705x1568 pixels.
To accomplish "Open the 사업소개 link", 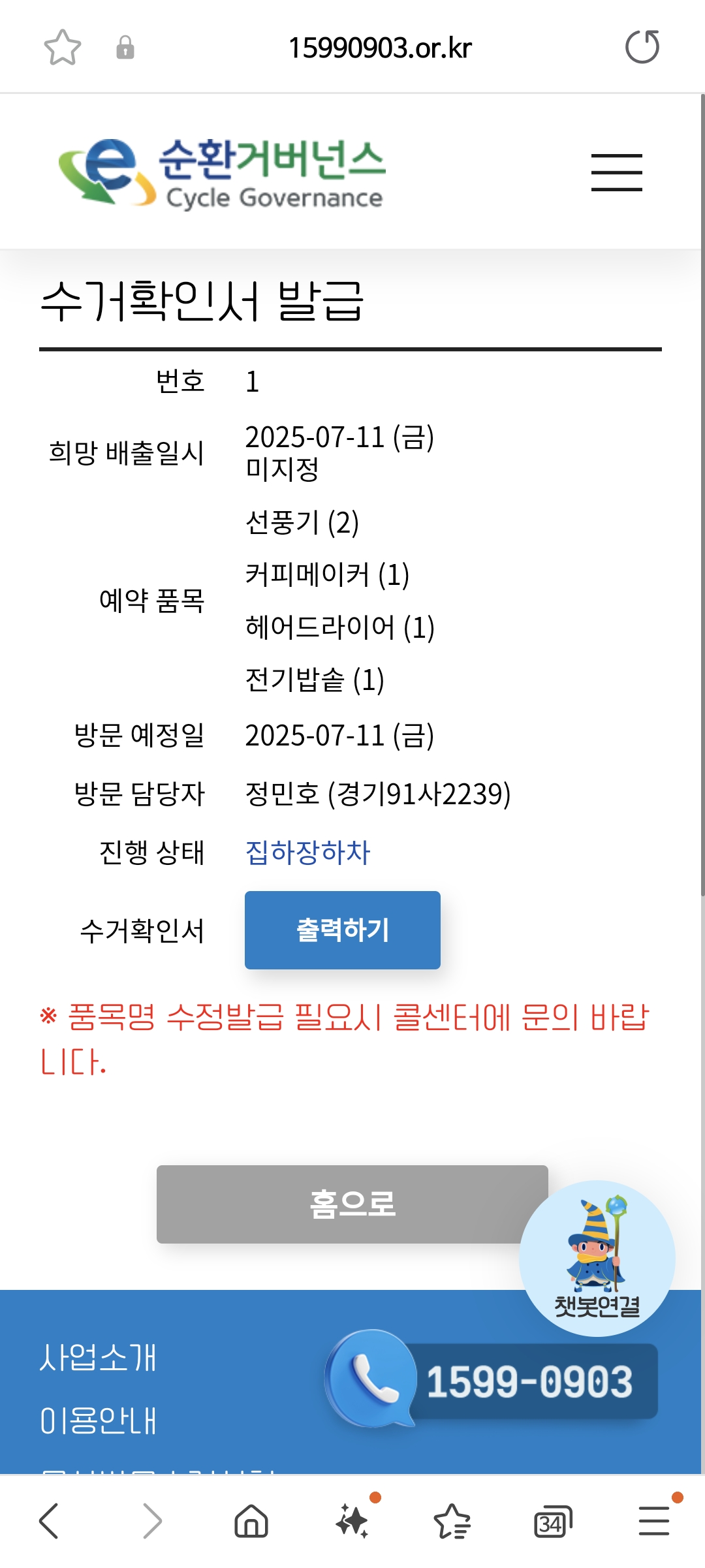I will (x=98, y=1358).
